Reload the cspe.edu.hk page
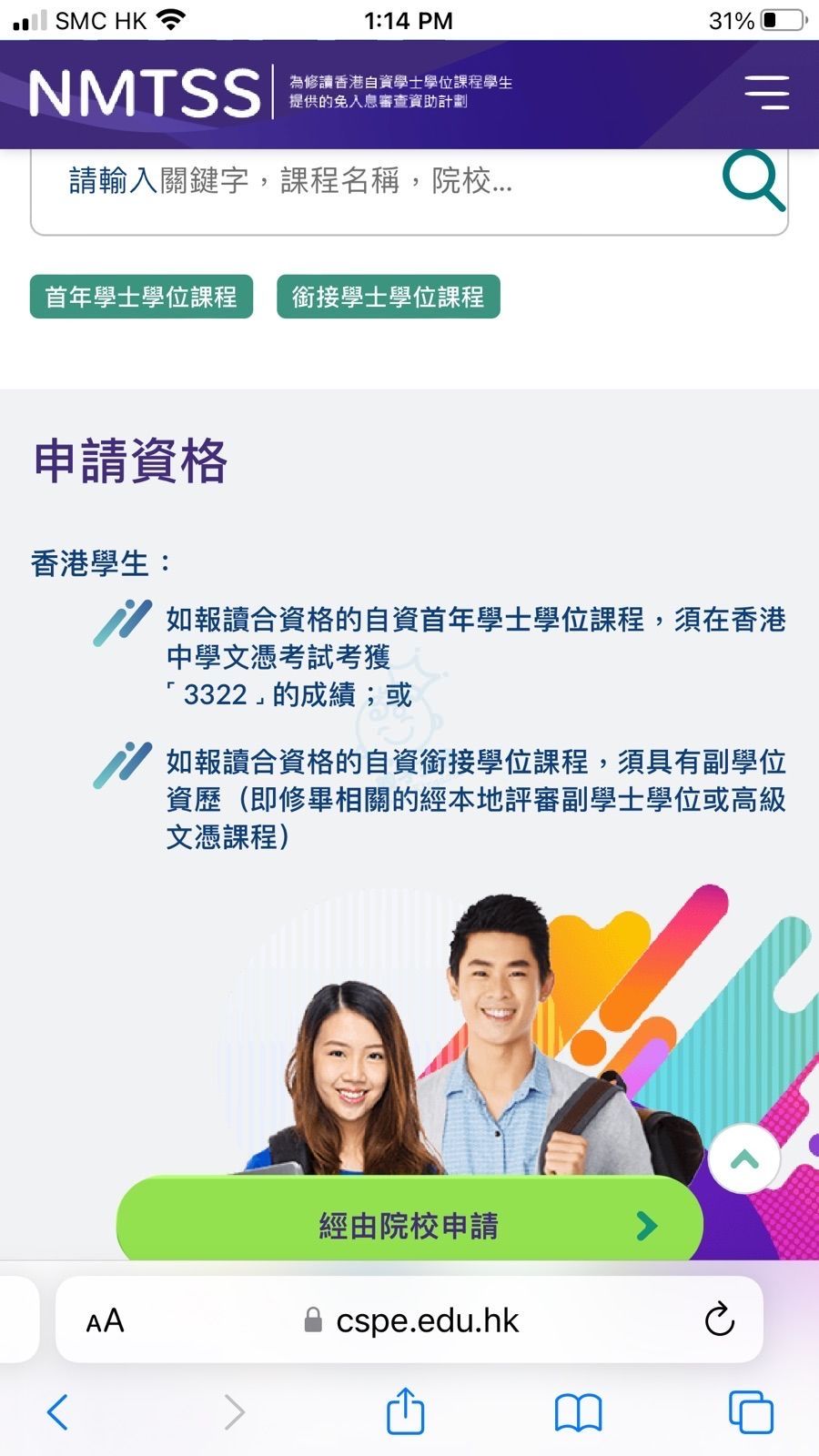The width and height of the screenshot is (819, 1456). click(719, 1319)
